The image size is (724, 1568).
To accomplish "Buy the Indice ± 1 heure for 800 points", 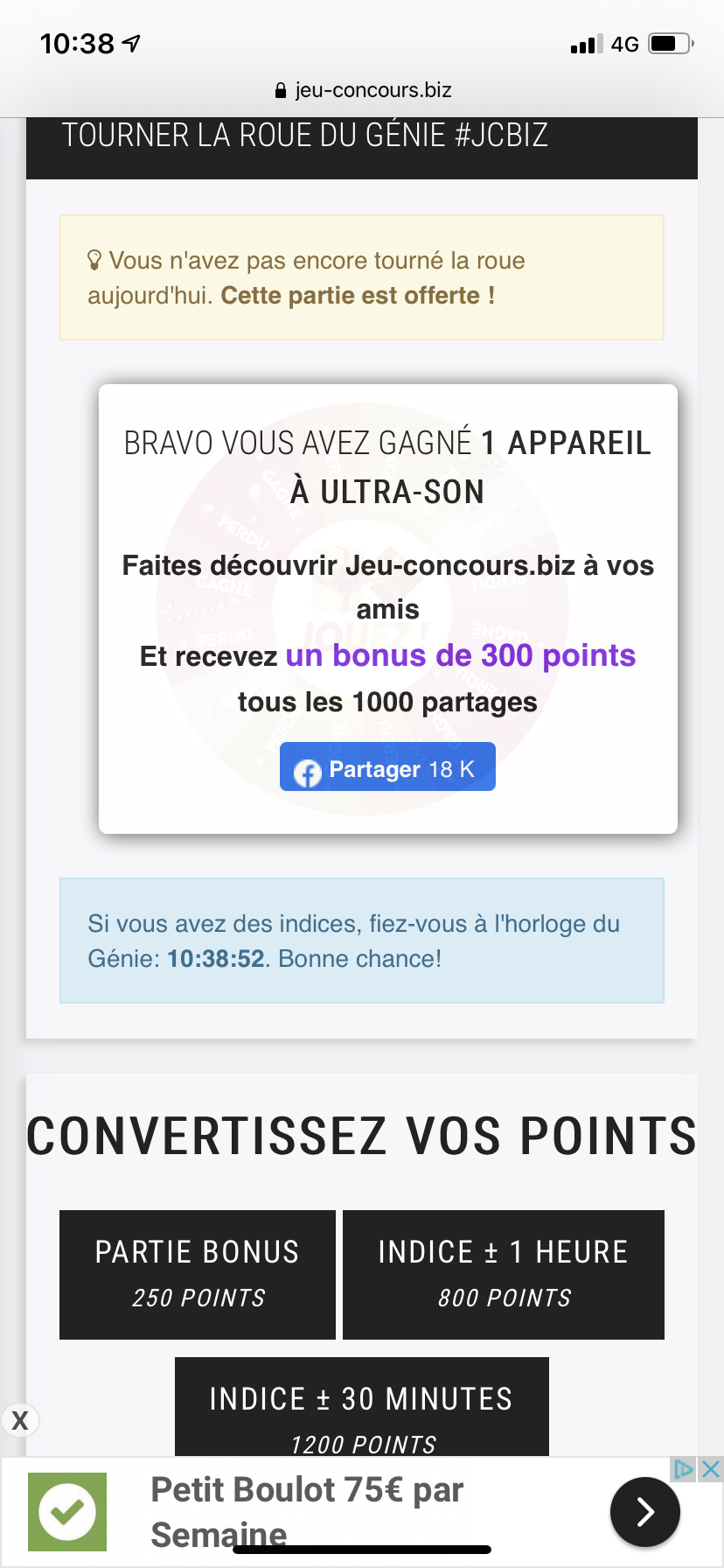I will click(x=504, y=1274).
